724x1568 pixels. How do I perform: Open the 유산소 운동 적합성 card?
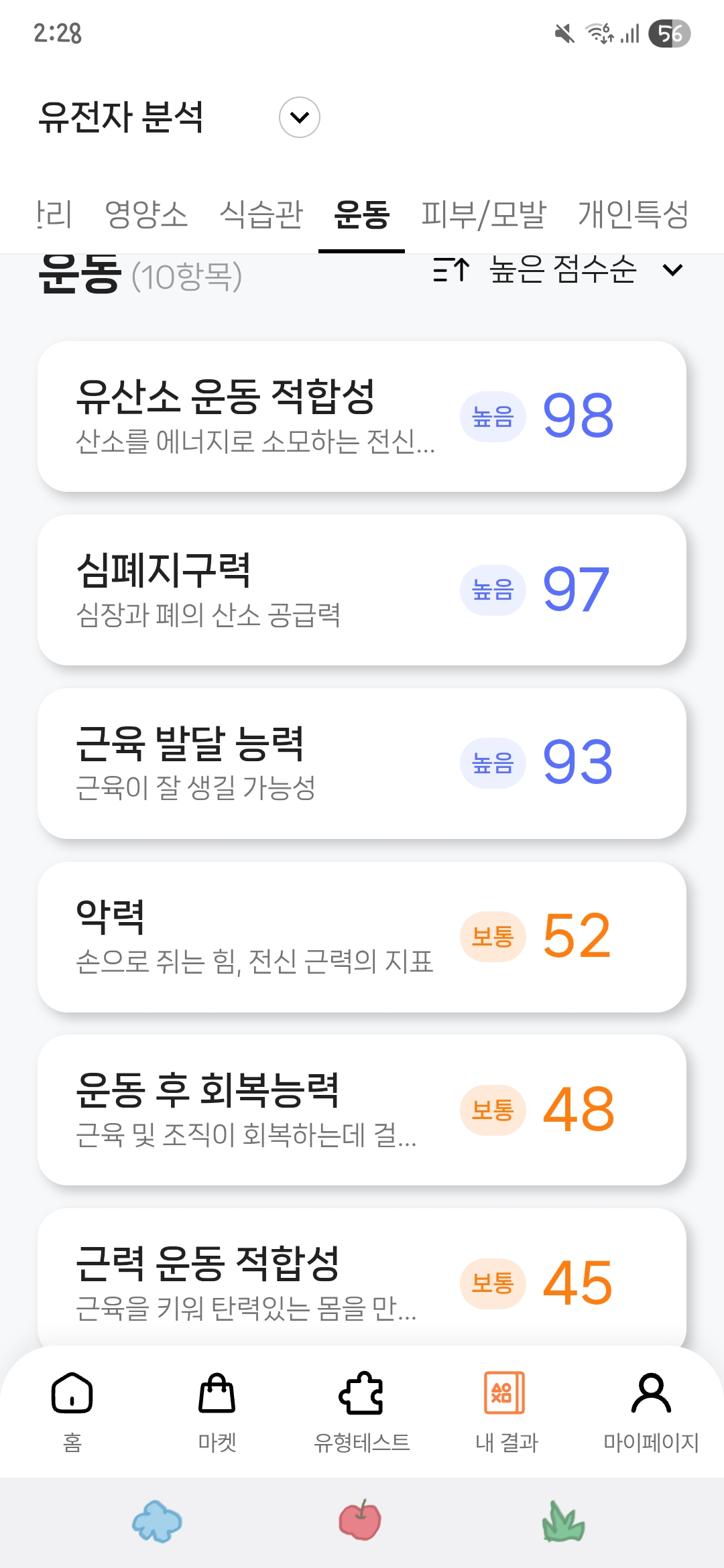362,416
